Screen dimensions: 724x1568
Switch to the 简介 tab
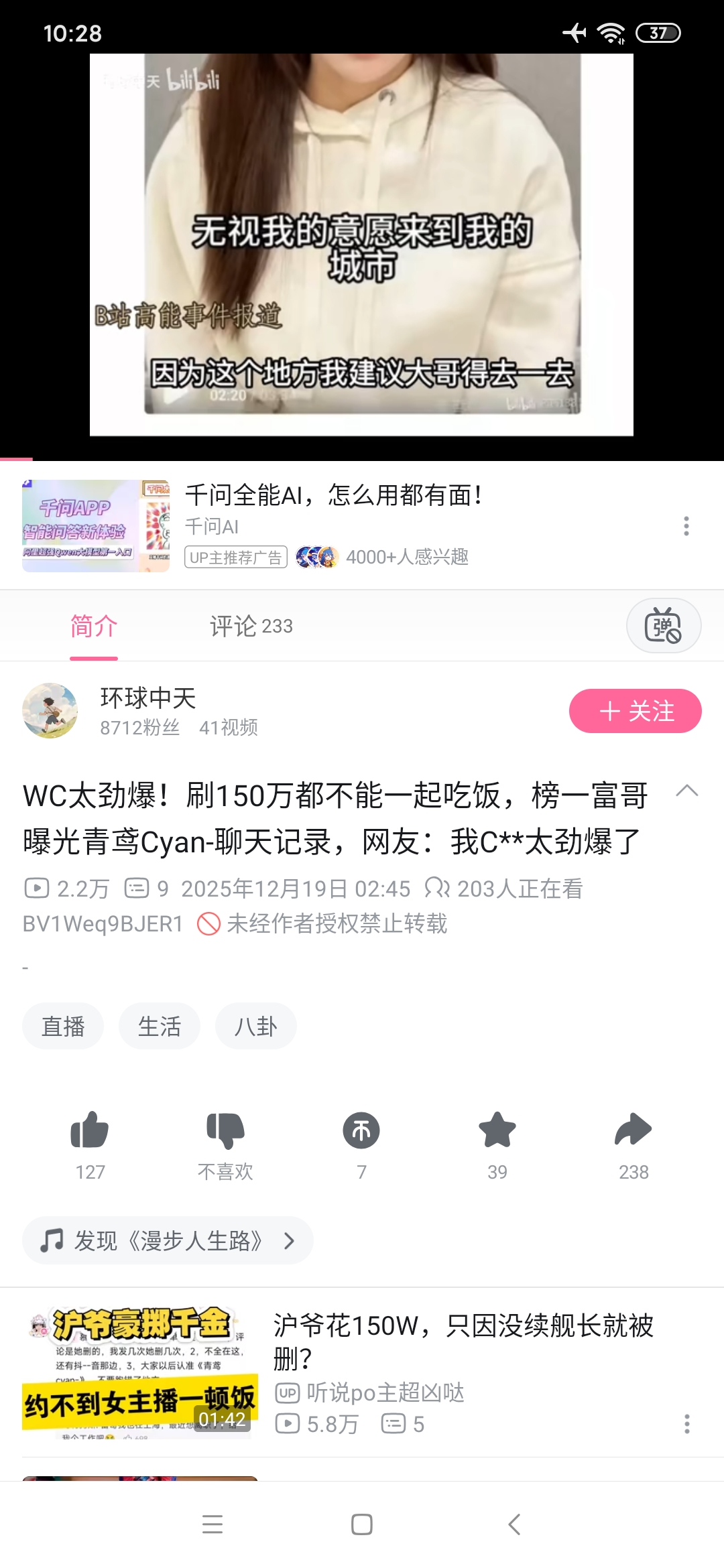pyautogui.click(x=92, y=625)
